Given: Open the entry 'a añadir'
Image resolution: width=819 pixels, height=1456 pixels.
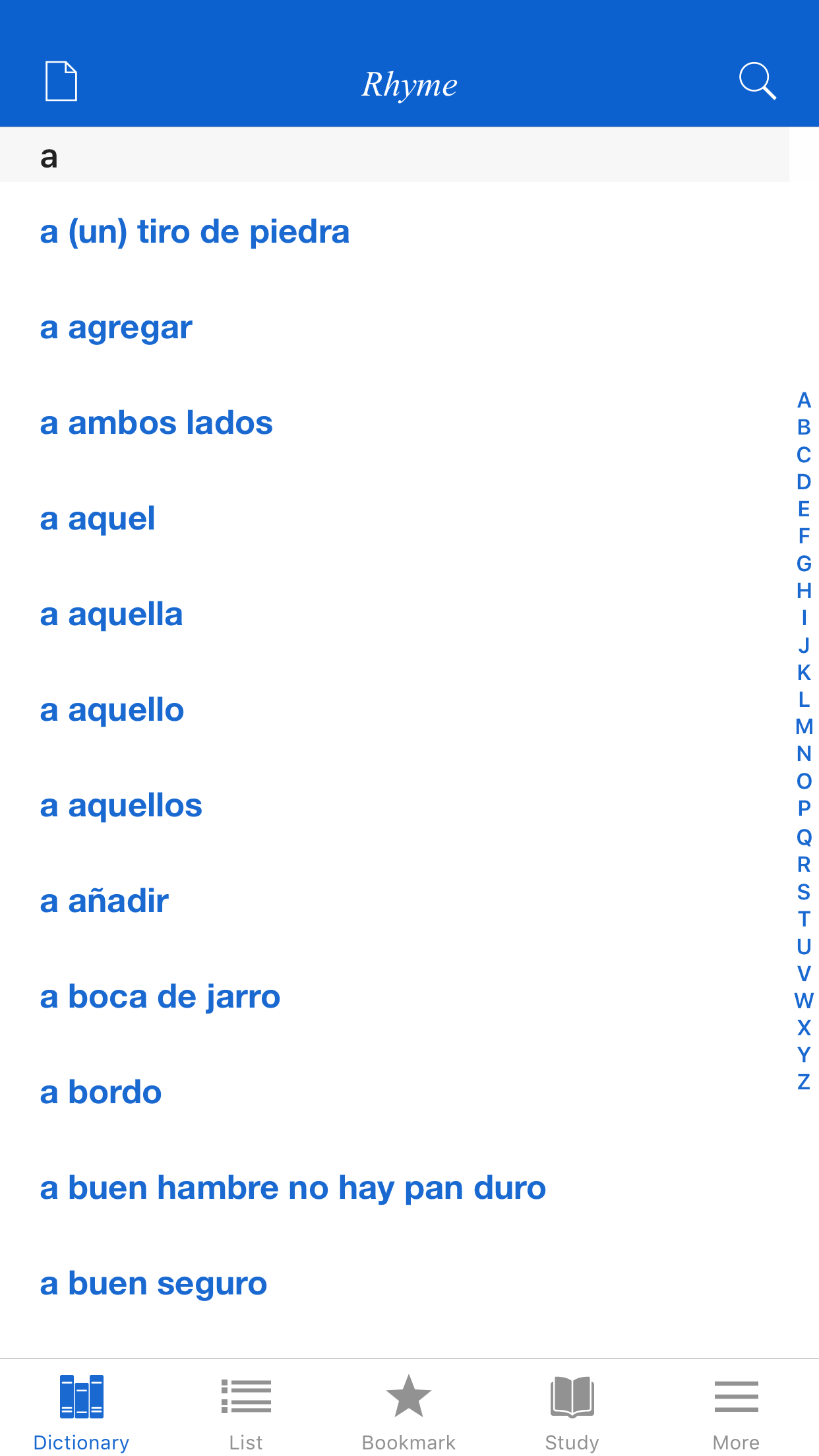Looking at the screenshot, I should tap(104, 901).
